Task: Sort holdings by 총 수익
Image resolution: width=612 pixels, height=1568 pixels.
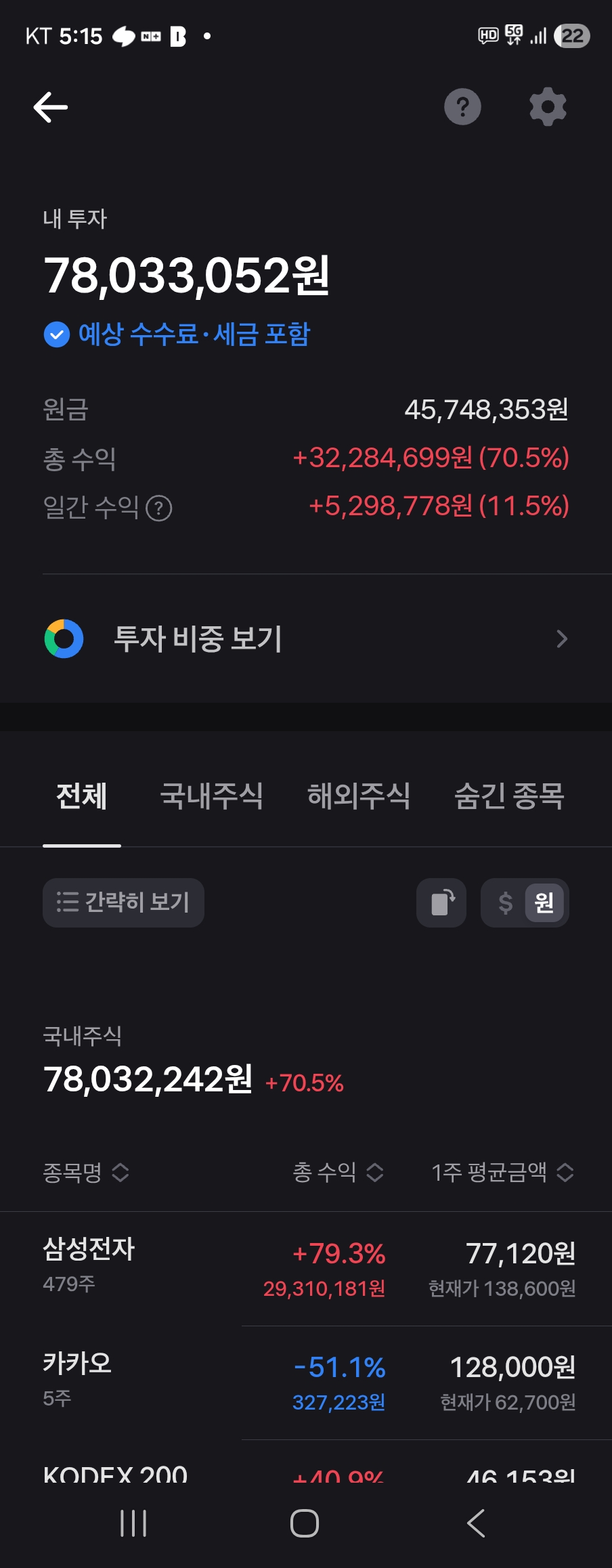Action: click(338, 1172)
